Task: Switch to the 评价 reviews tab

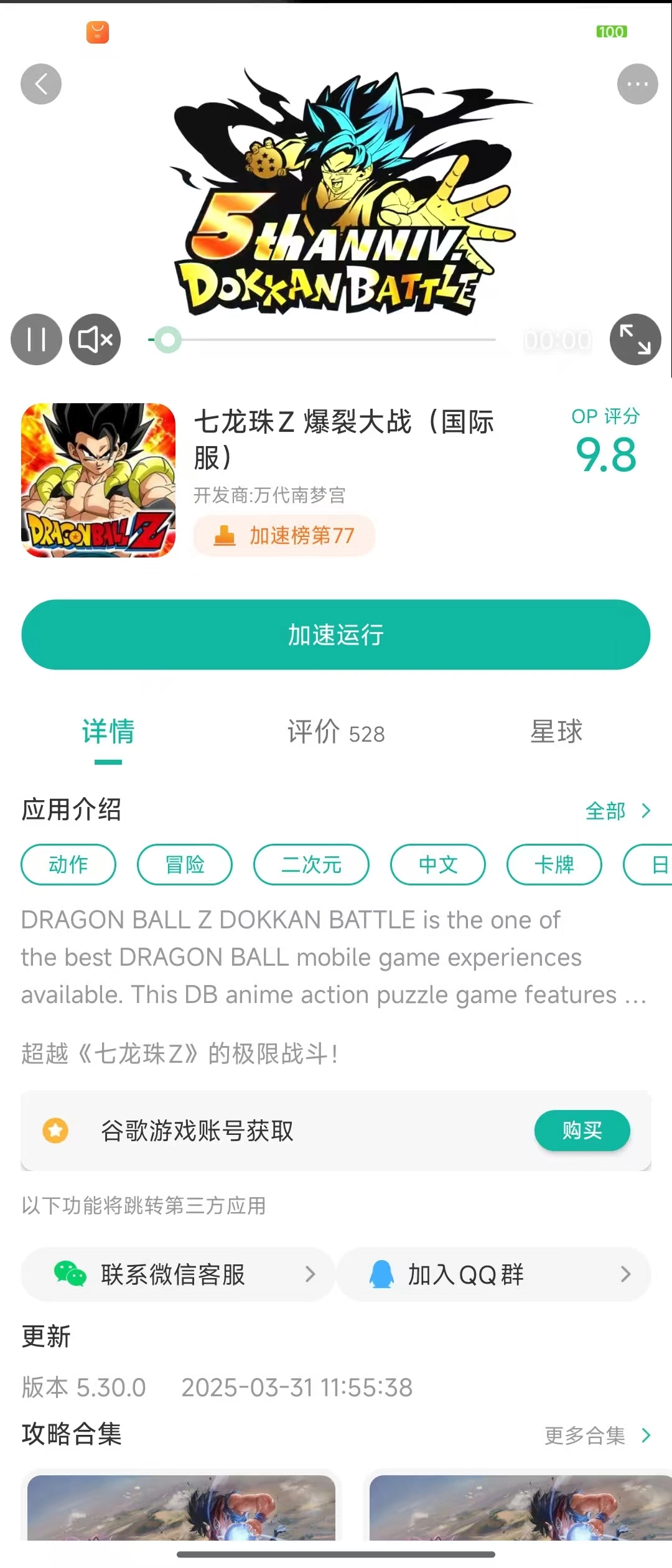Action: (x=335, y=733)
